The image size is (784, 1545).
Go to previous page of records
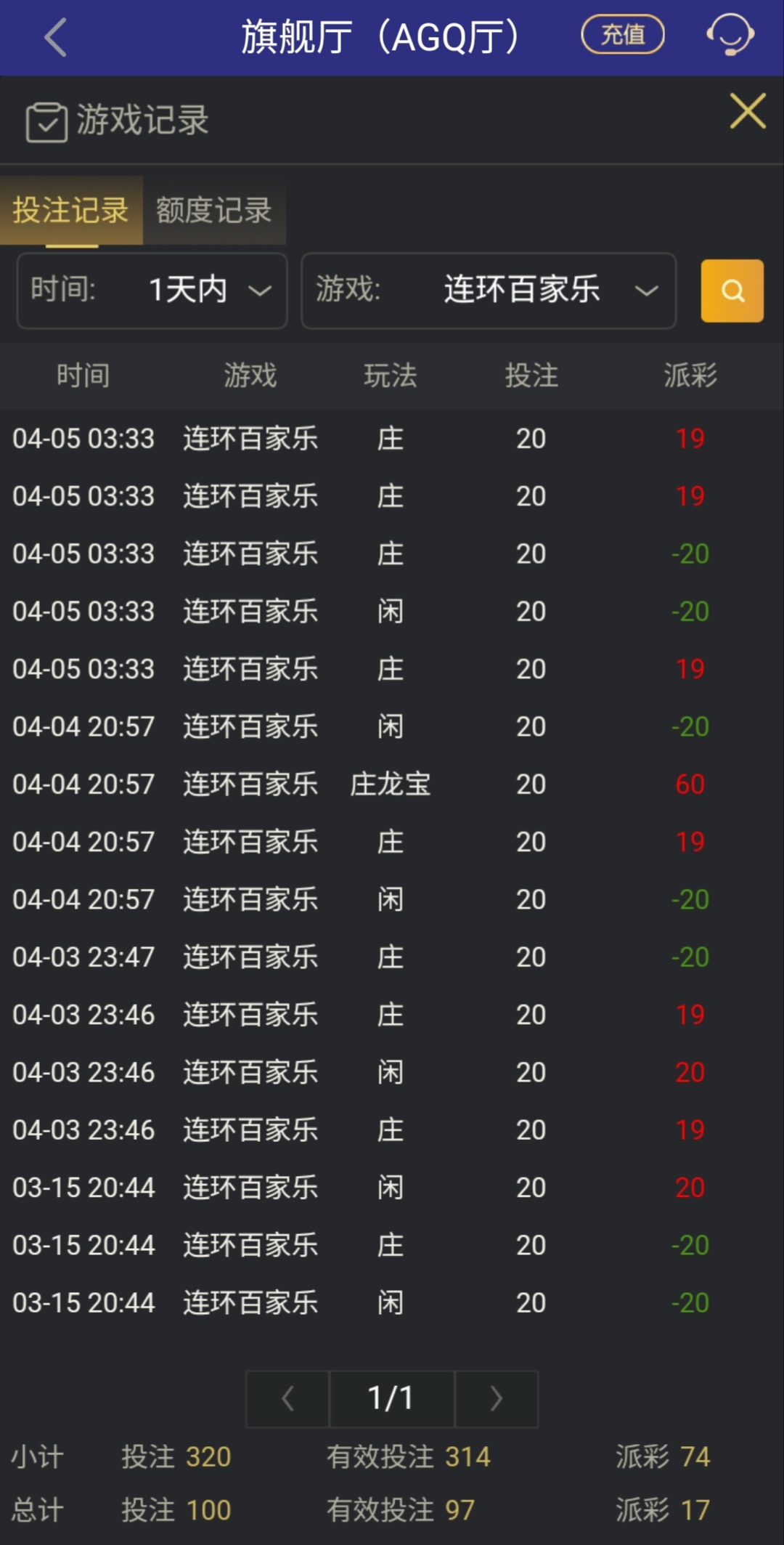(288, 1398)
